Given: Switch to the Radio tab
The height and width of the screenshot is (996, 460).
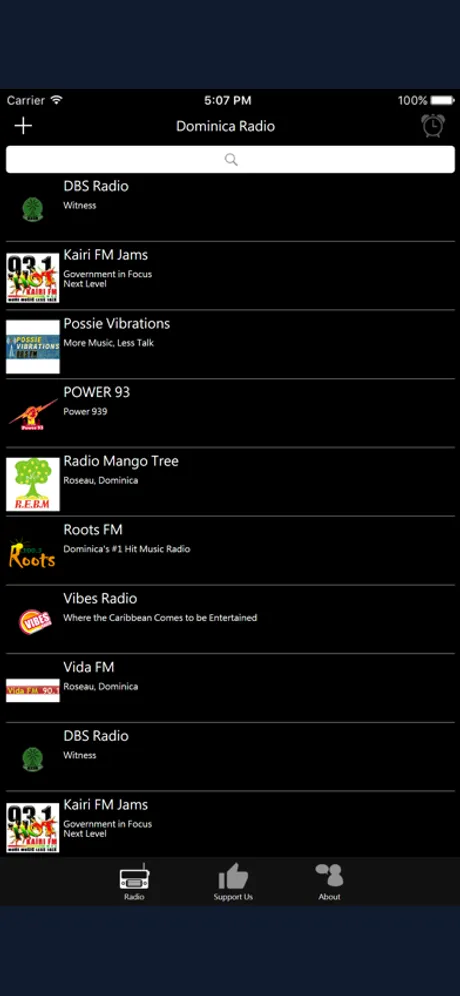Looking at the screenshot, I should 134,882.
